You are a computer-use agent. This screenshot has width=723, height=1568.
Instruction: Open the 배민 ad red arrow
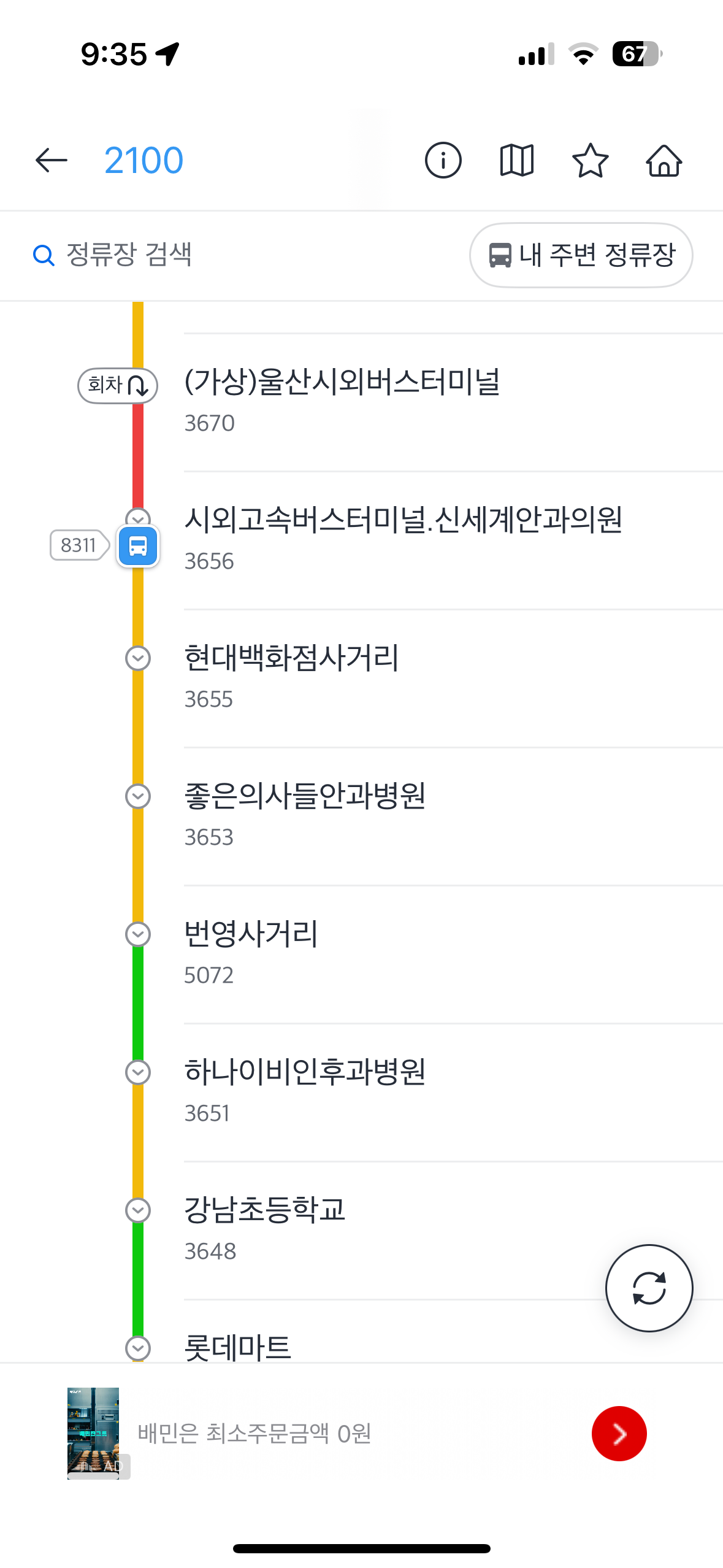pos(619,1434)
